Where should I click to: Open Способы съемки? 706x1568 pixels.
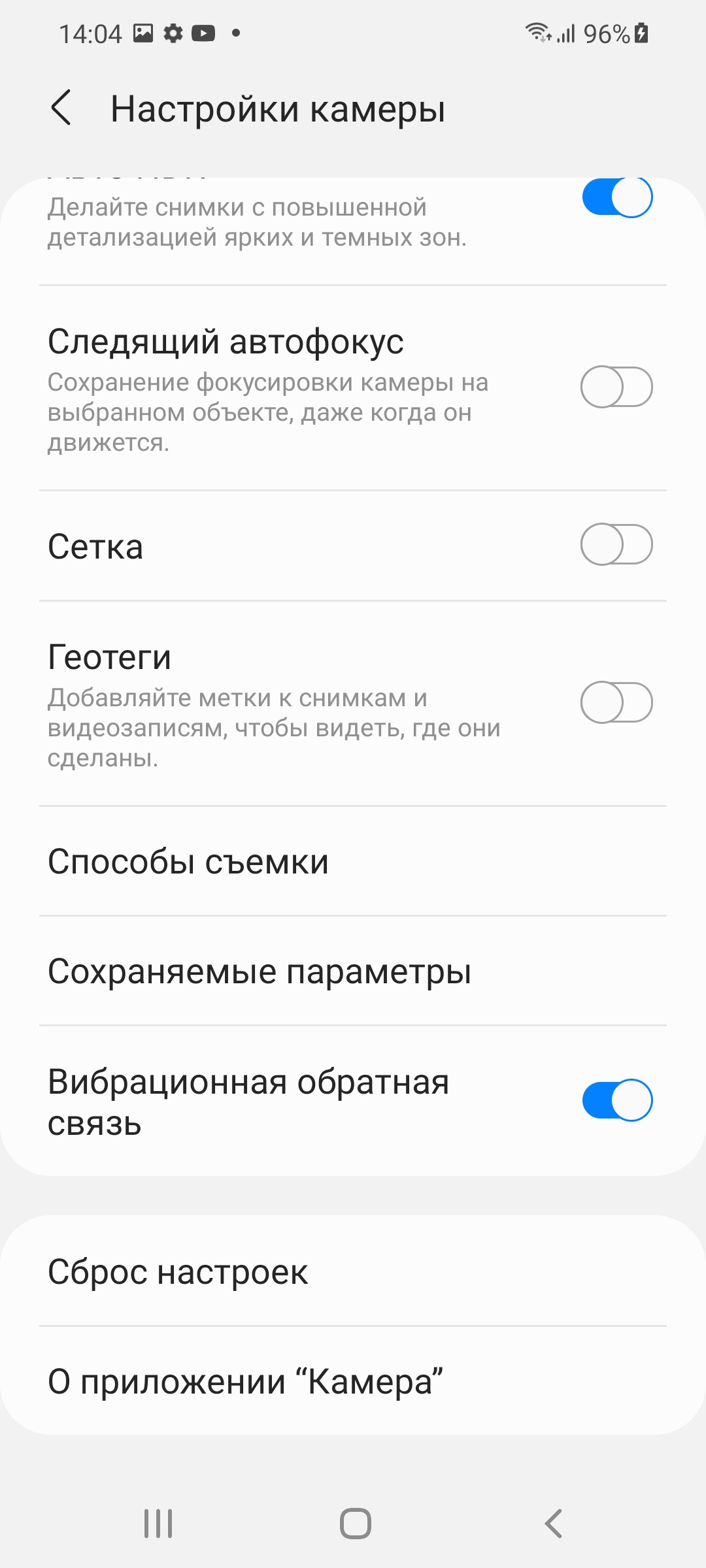(x=353, y=861)
